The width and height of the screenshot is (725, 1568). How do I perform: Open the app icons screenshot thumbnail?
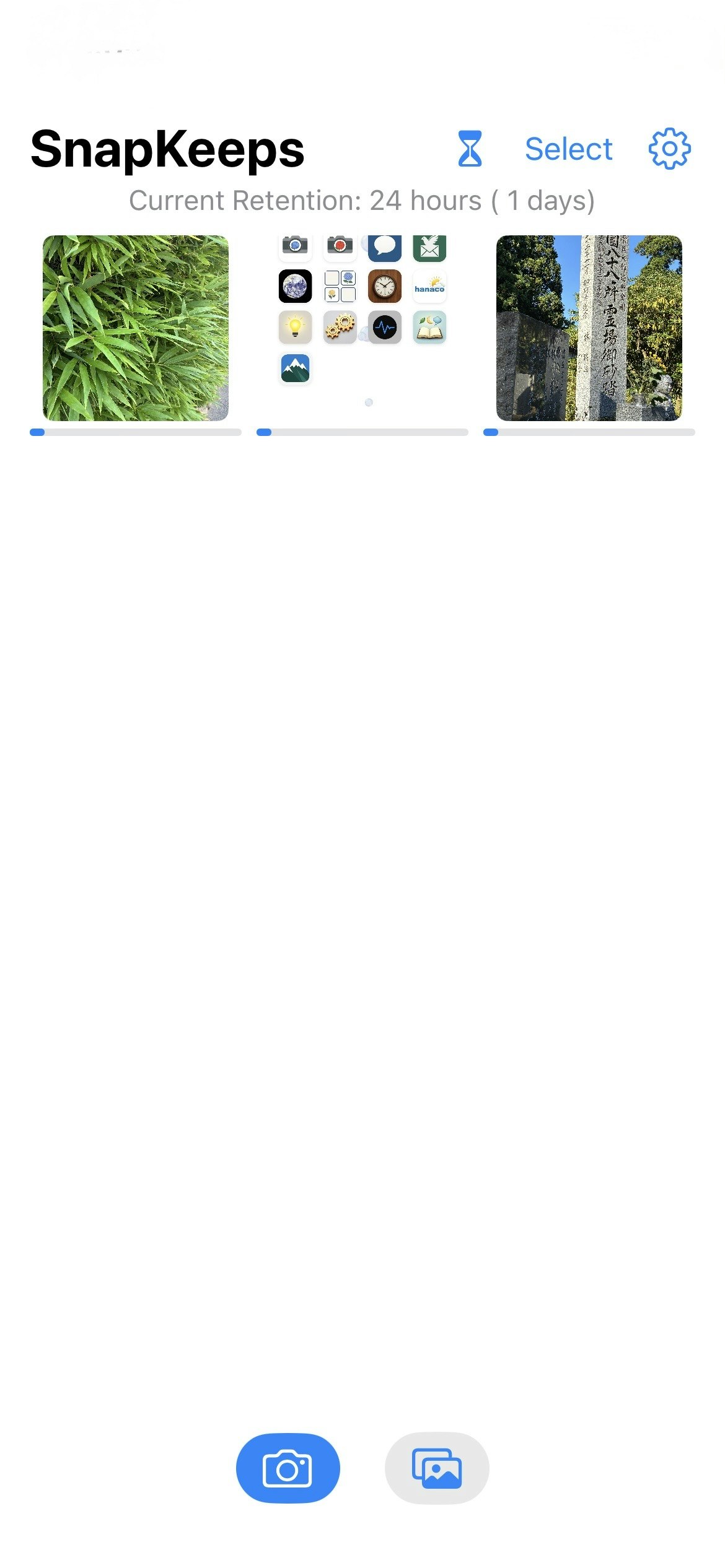362,328
